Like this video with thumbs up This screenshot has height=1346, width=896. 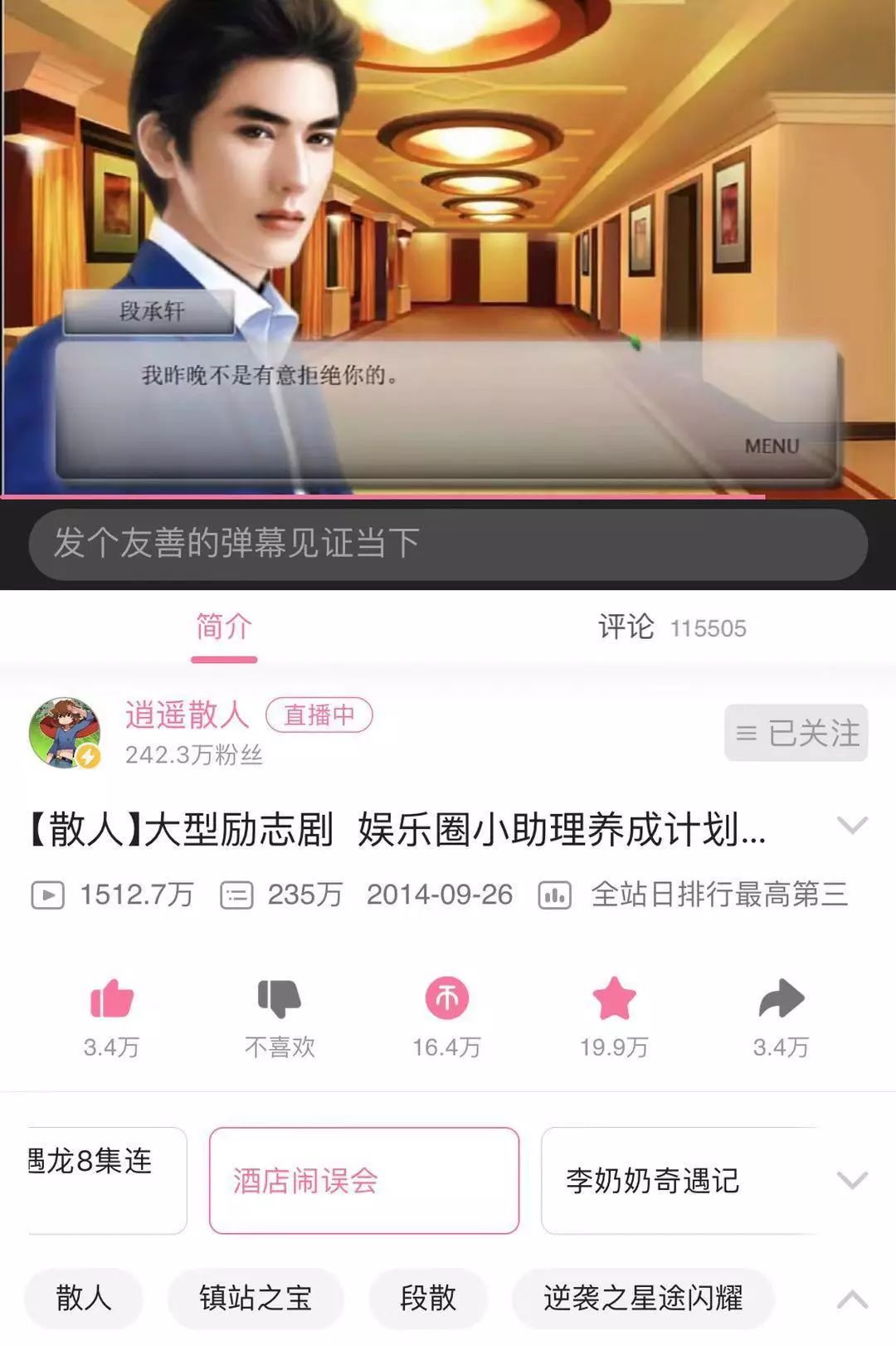point(111,998)
